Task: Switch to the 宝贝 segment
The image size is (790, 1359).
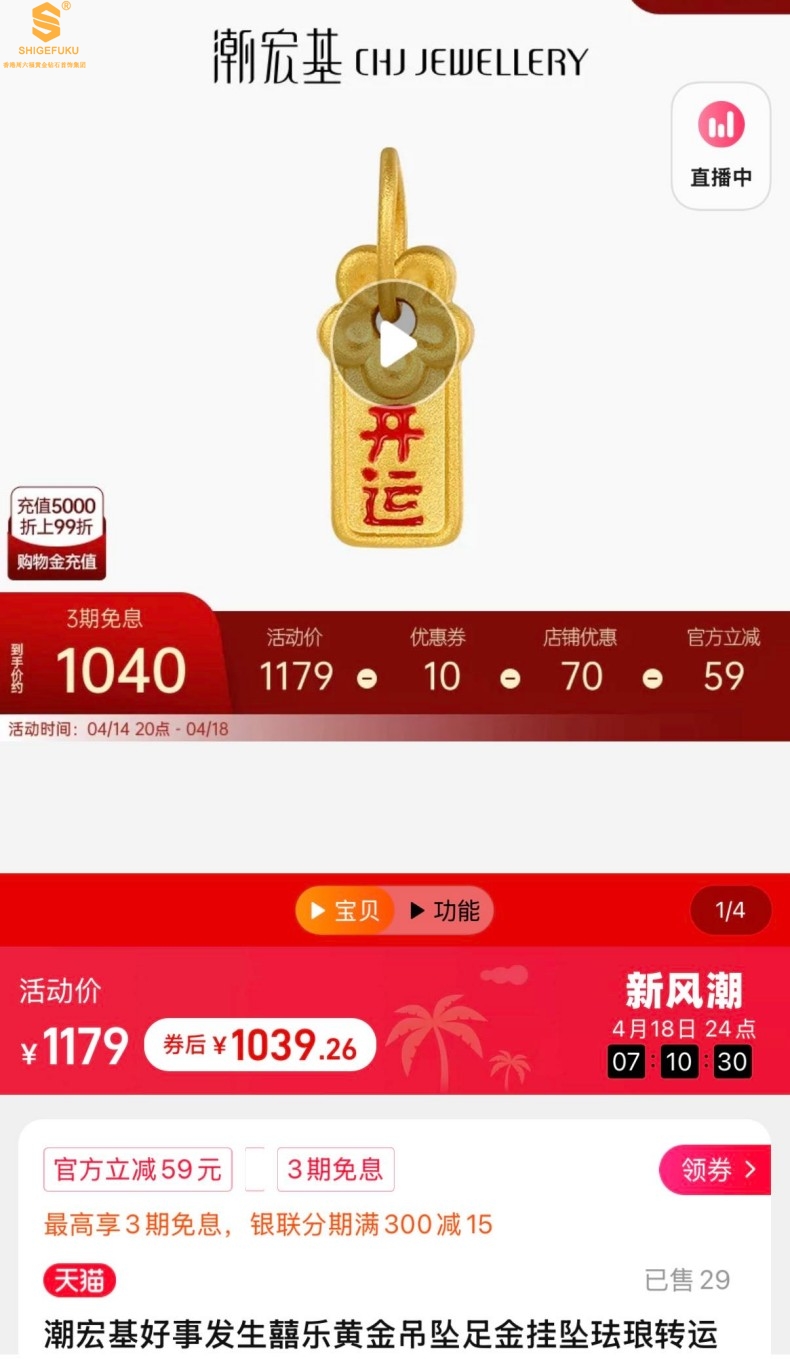Action: click(x=345, y=910)
